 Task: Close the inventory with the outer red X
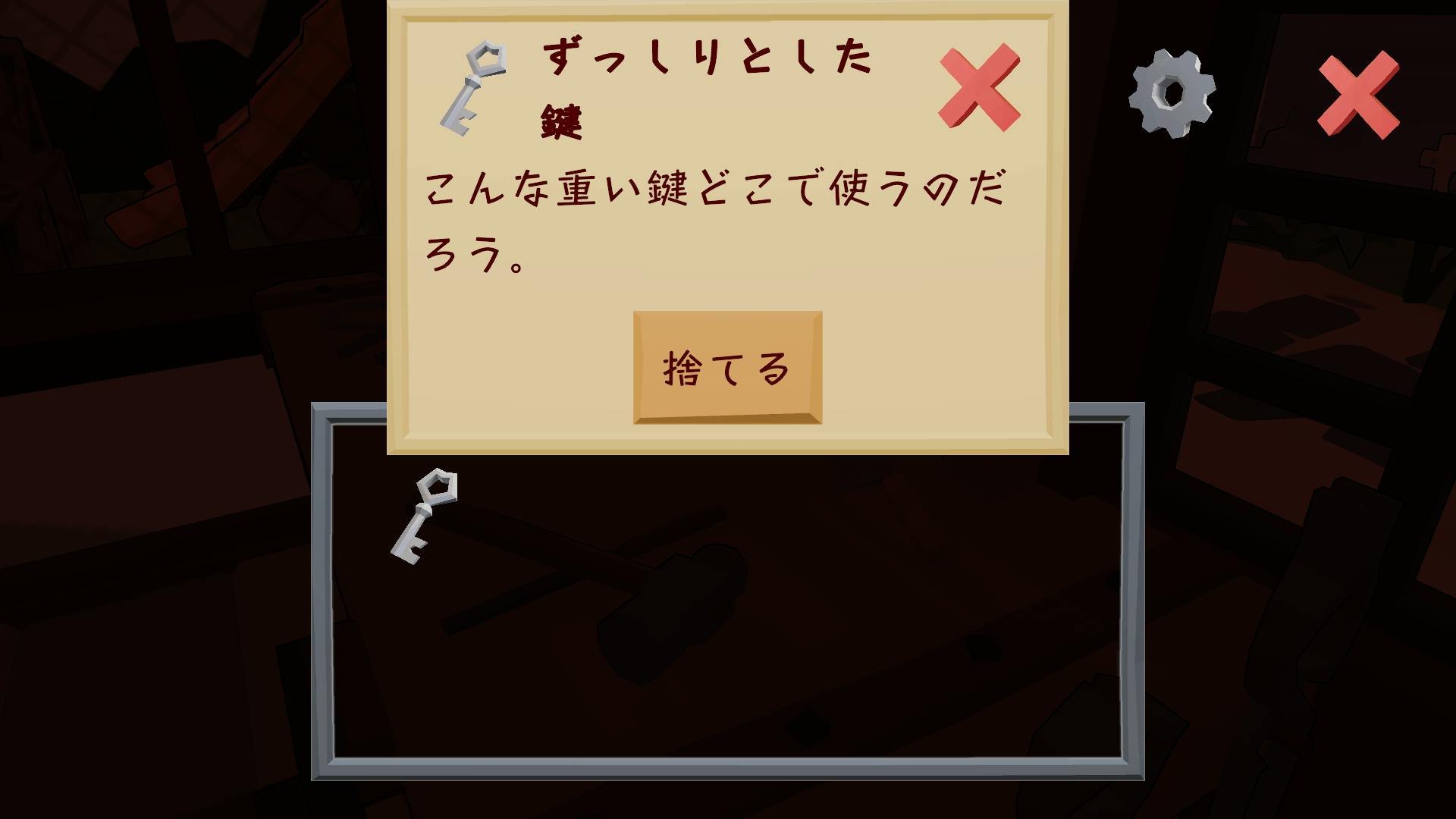[x=1358, y=95]
